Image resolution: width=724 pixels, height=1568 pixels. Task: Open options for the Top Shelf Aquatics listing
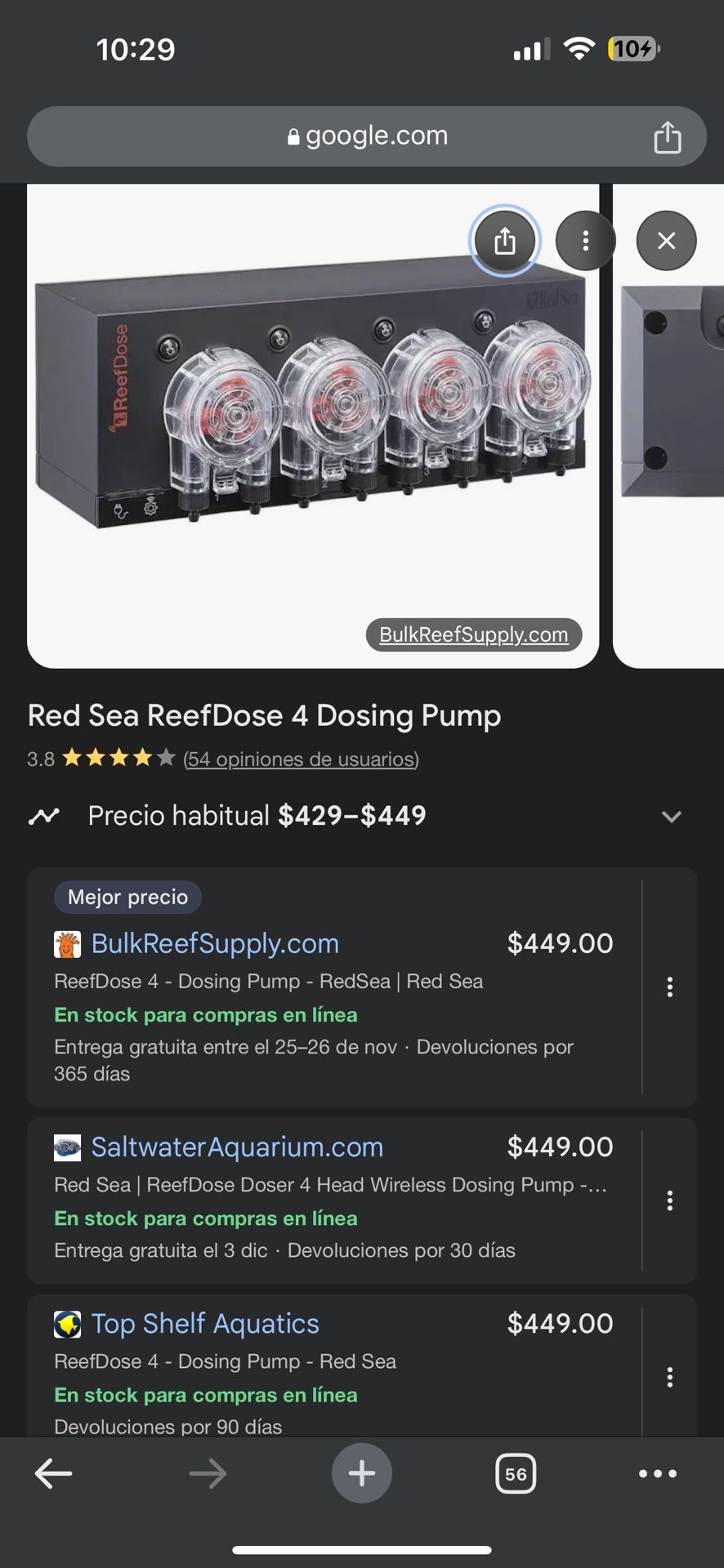coord(670,1377)
